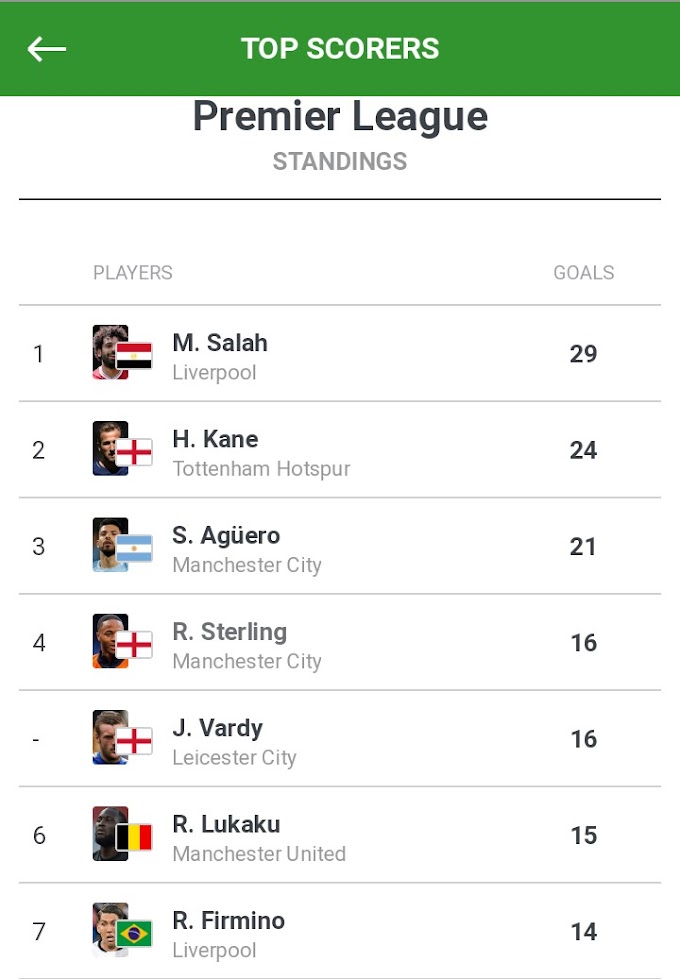Select the H. Kane row
The height and width of the screenshot is (979, 680).
[x=340, y=450]
